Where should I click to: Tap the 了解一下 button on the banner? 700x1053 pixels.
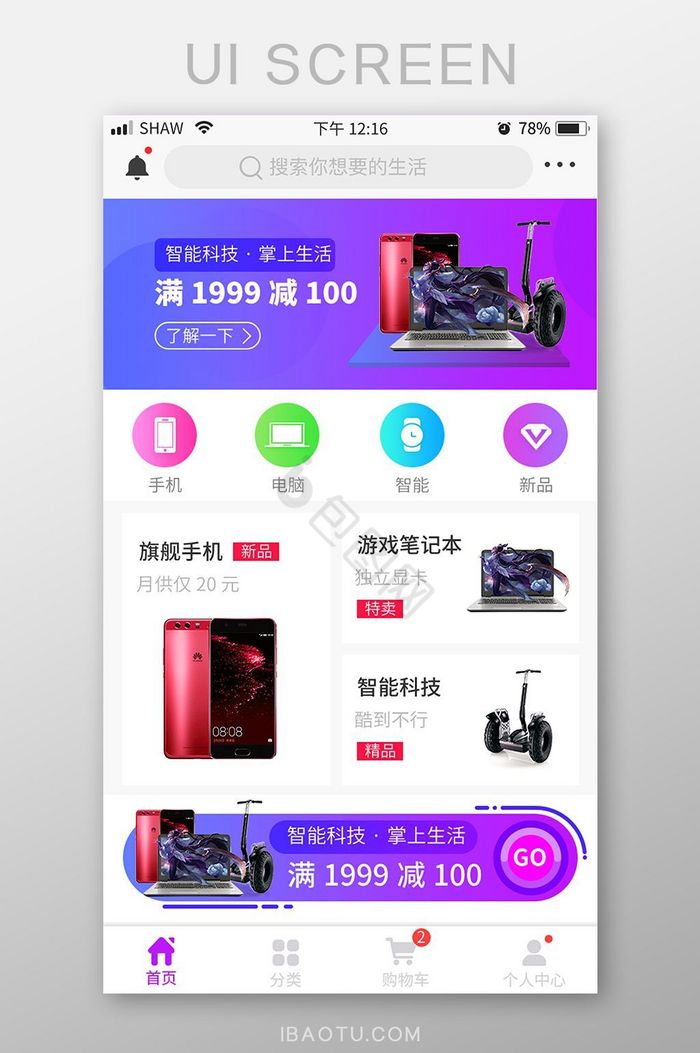pos(207,336)
